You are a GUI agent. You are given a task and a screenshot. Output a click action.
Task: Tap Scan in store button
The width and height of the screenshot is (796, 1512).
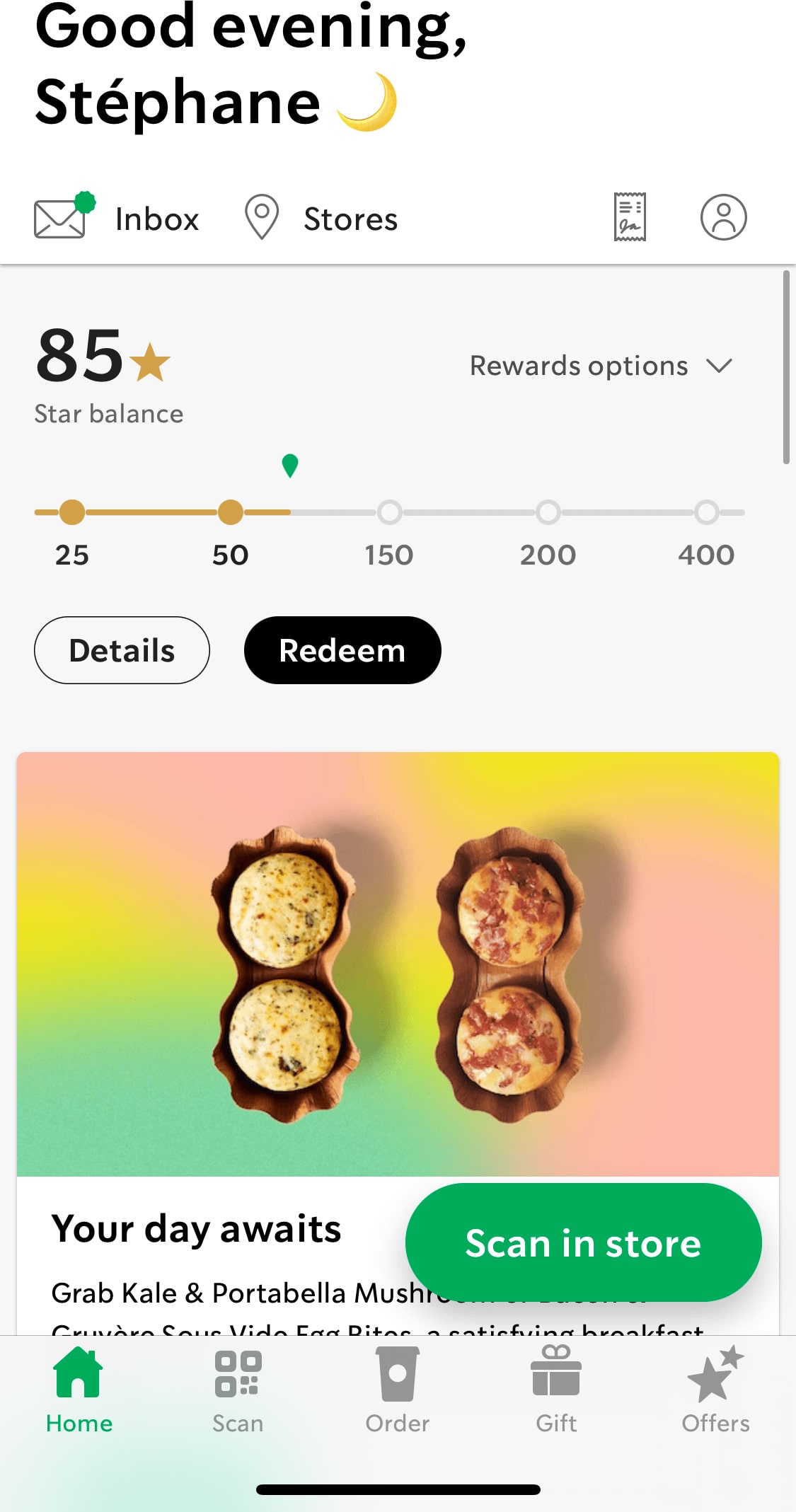click(583, 1243)
